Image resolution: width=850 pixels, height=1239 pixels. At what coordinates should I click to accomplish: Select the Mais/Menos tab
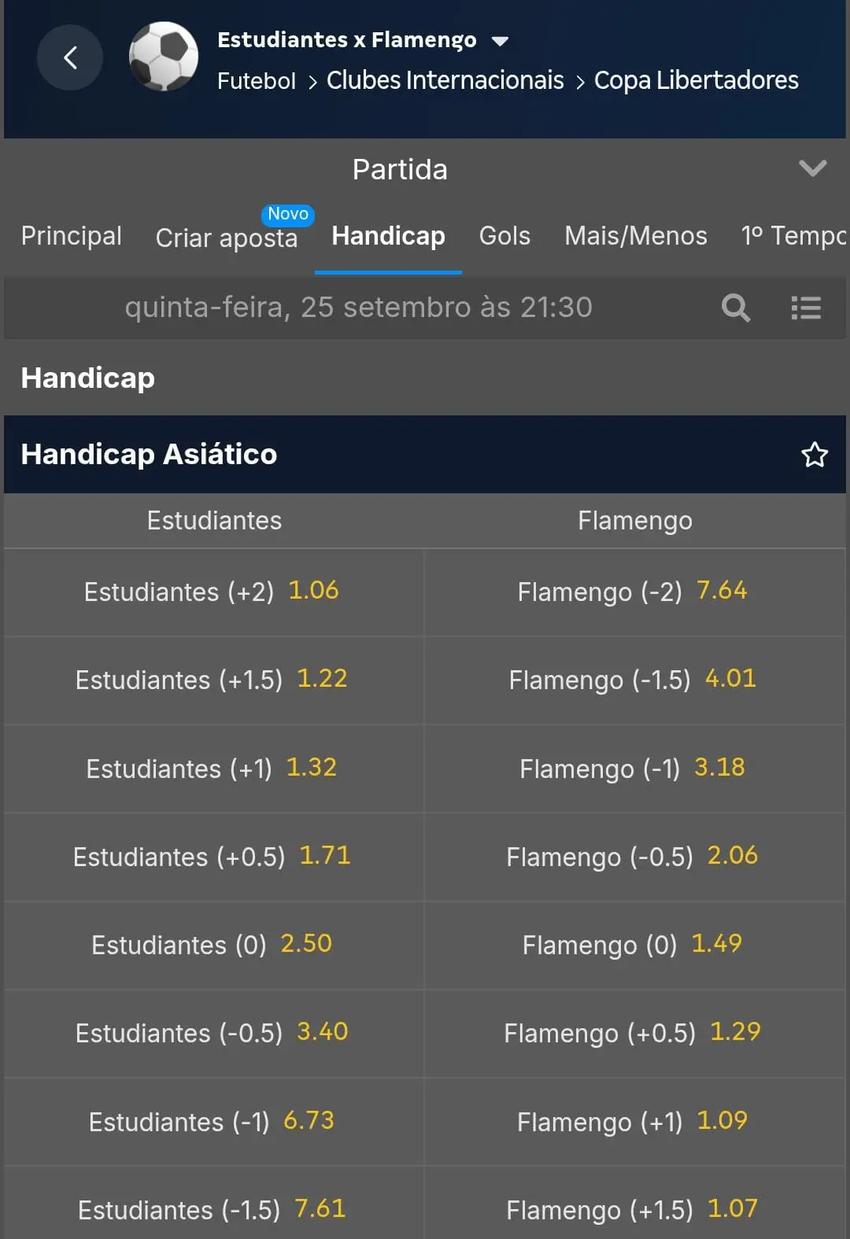click(x=636, y=236)
